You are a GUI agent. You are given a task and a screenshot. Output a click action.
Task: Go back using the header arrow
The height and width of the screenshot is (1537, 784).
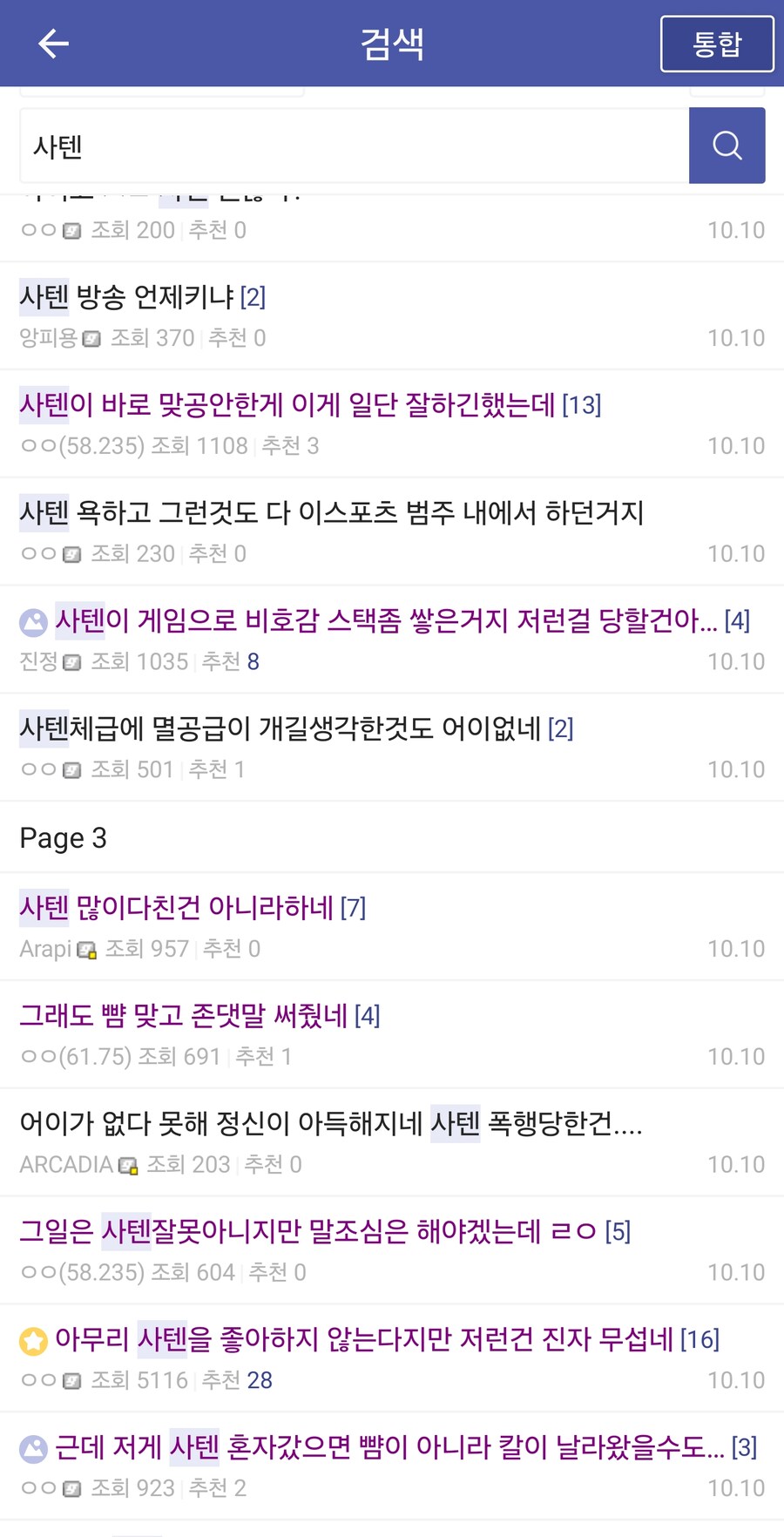coord(53,44)
